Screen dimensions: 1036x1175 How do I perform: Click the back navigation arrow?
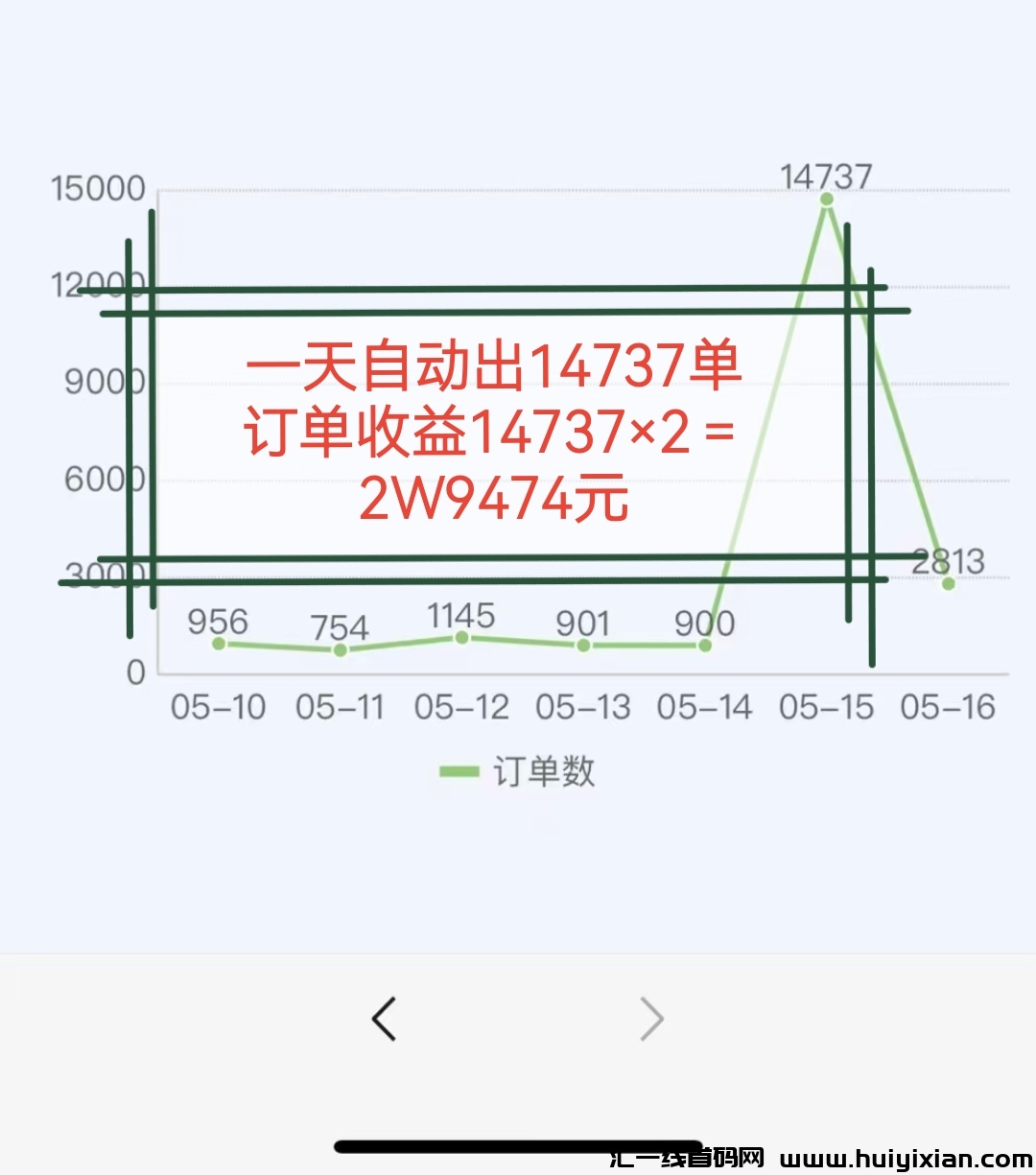click(x=385, y=1020)
